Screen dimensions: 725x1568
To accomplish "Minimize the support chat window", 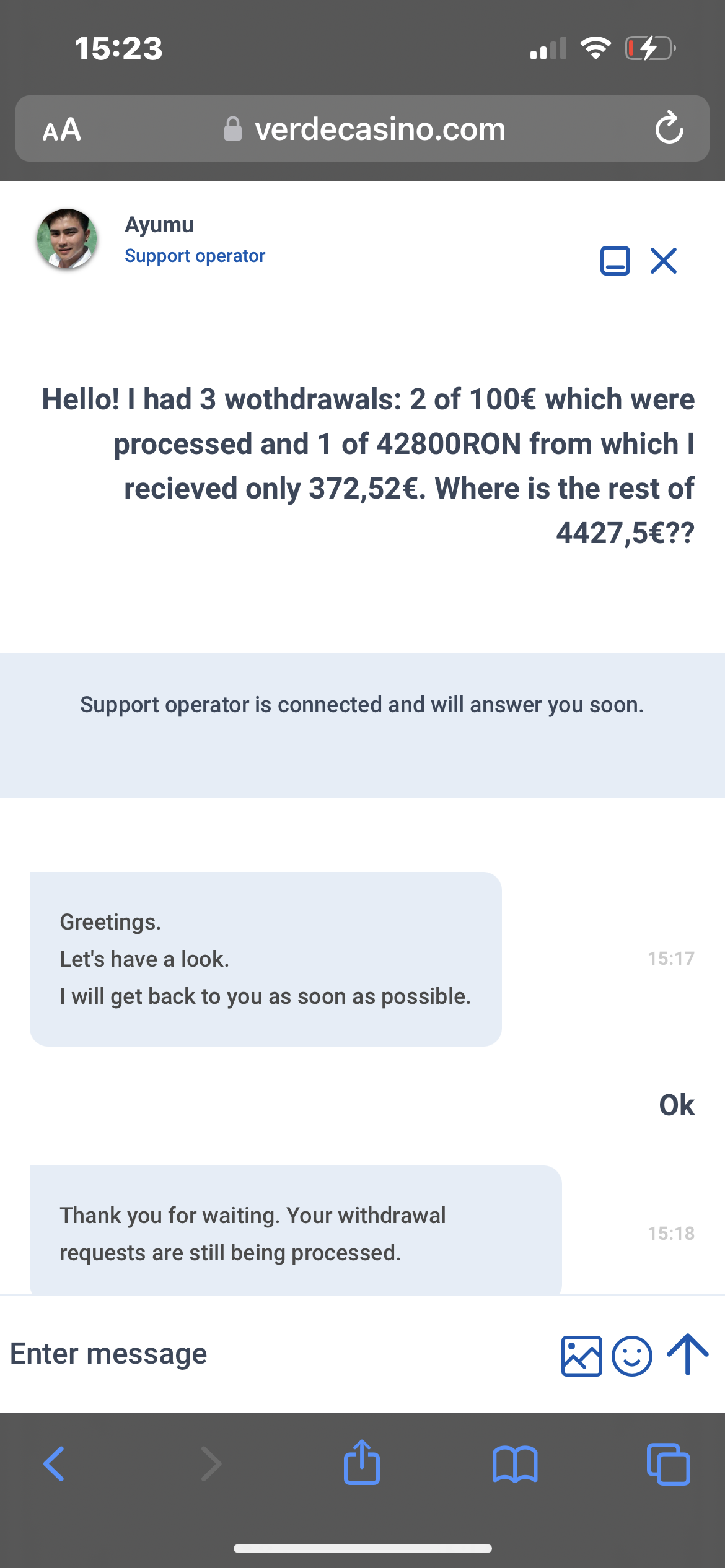I will point(615,261).
